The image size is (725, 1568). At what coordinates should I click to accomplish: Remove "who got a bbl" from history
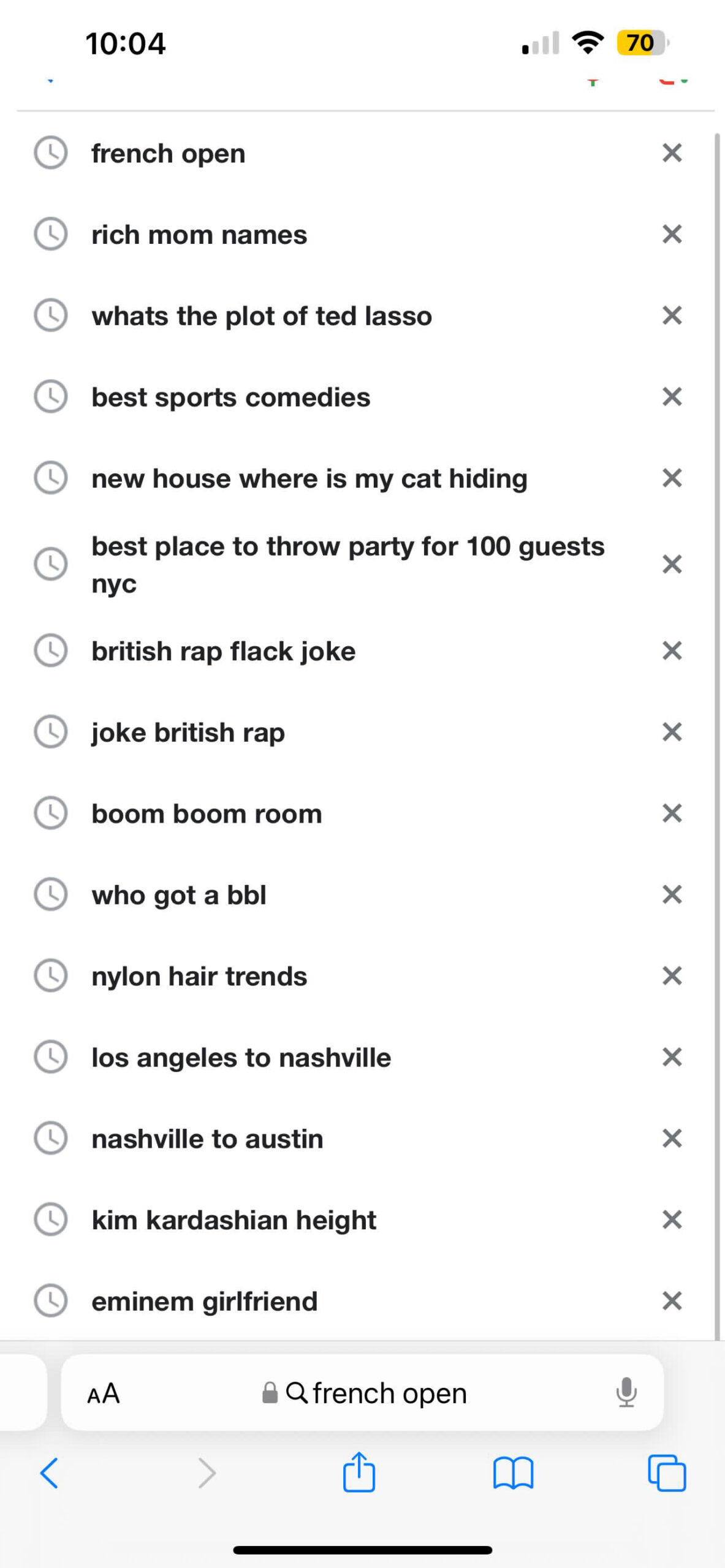[x=672, y=895]
